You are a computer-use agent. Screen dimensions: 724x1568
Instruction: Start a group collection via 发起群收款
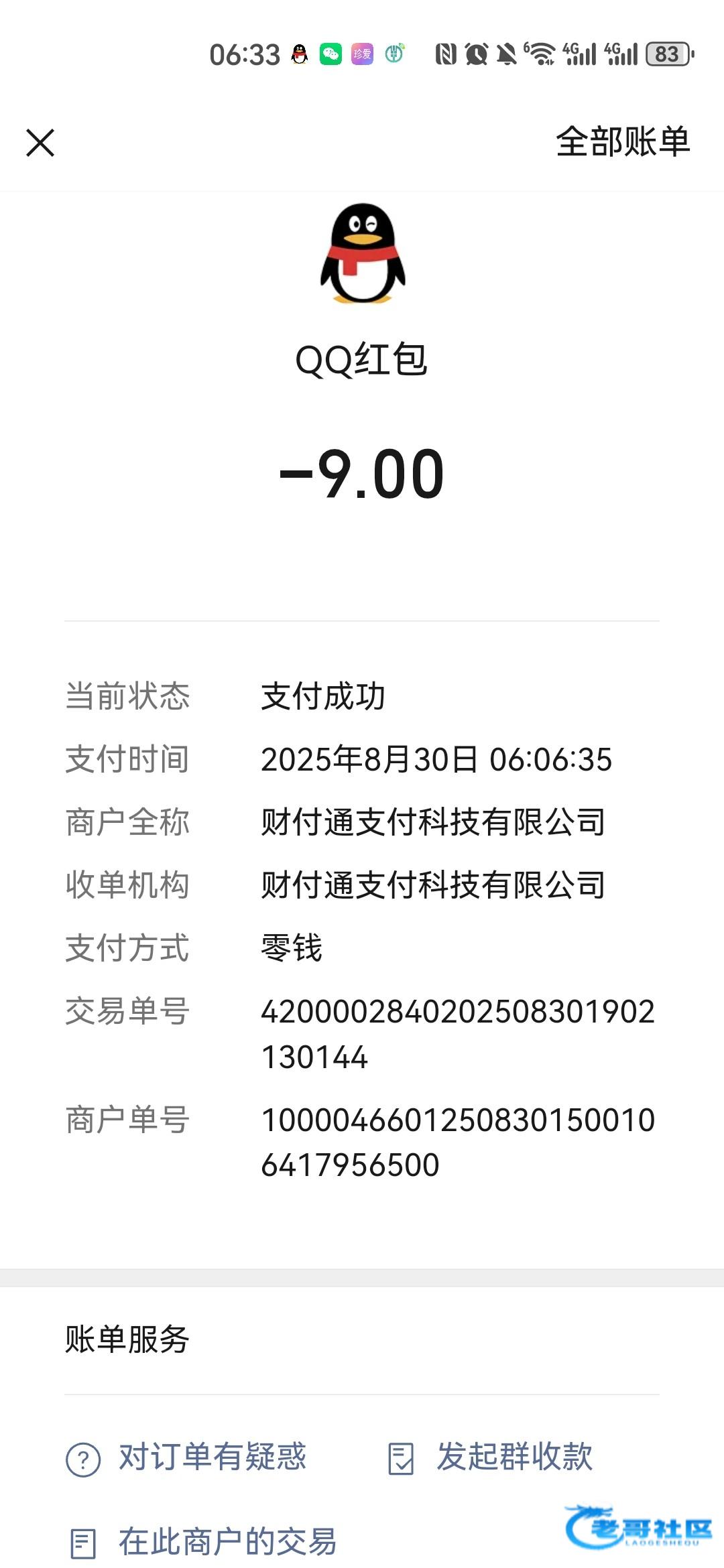coord(491,1457)
